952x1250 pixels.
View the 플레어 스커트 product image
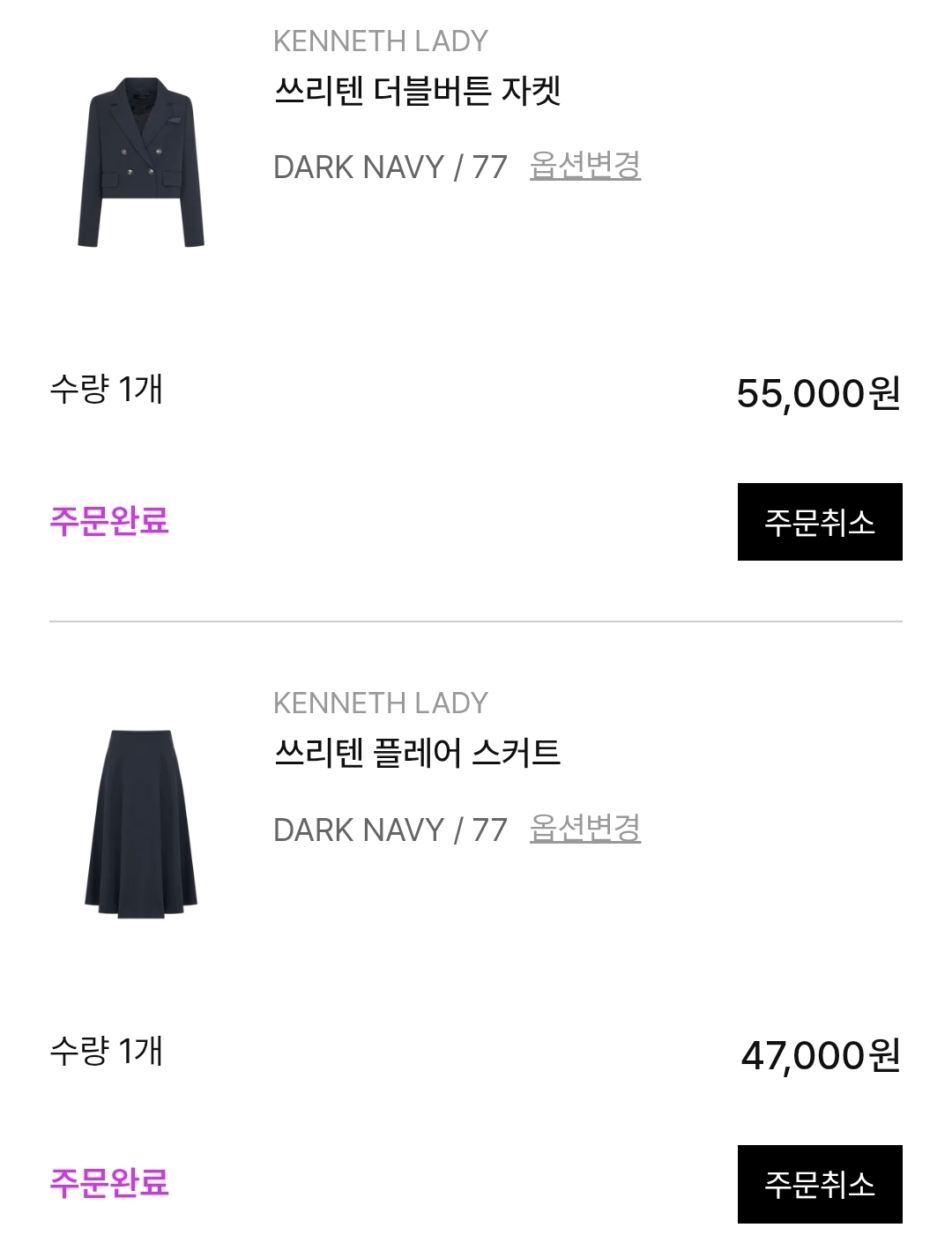pos(141,824)
